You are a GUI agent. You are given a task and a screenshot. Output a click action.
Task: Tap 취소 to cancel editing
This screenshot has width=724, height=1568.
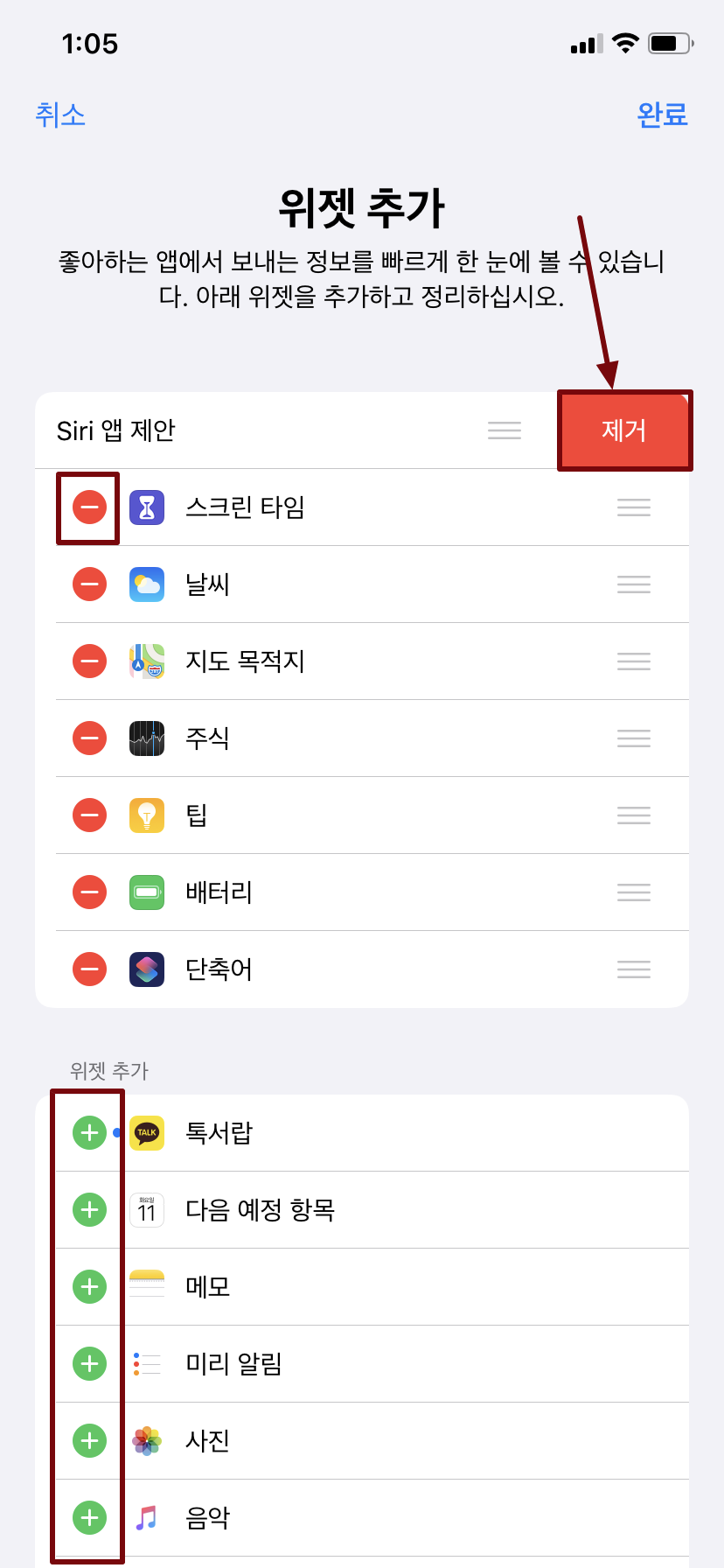coord(60,115)
